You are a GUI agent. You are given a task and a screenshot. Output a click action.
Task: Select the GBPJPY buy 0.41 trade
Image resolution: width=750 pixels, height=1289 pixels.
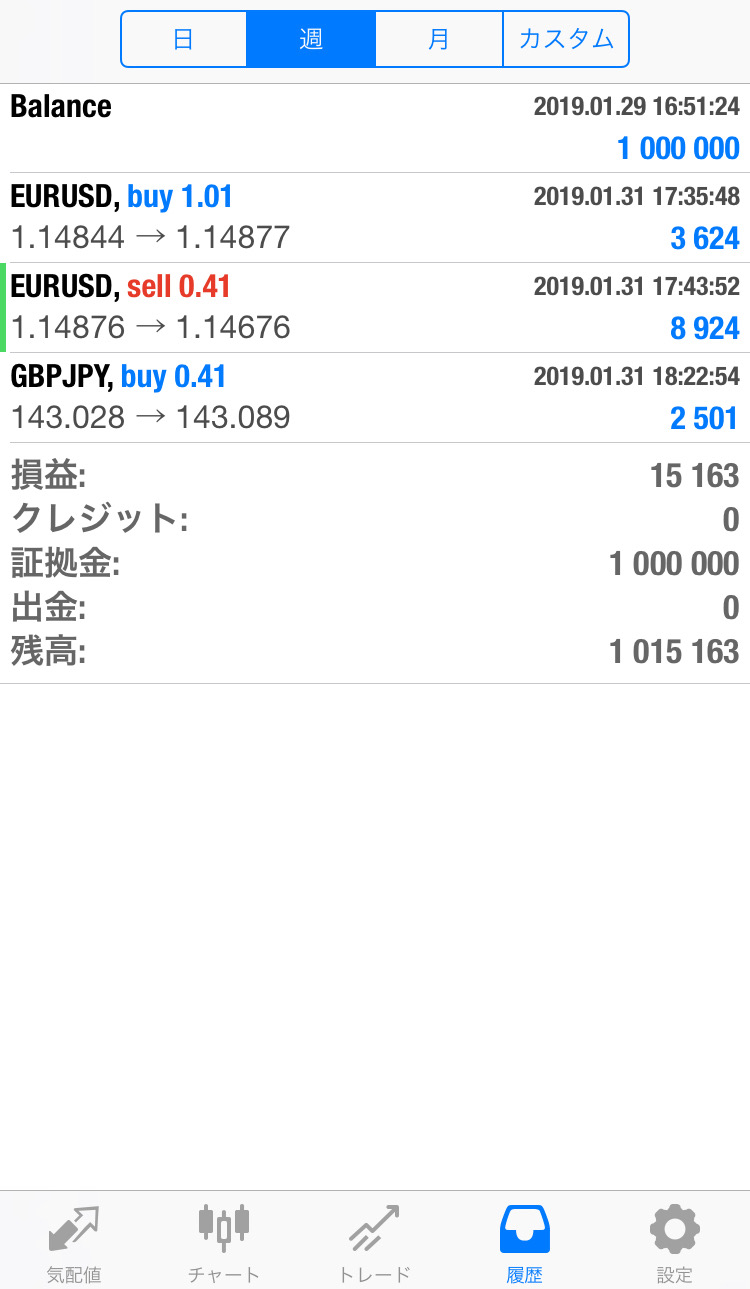pyautogui.click(x=375, y=398)
